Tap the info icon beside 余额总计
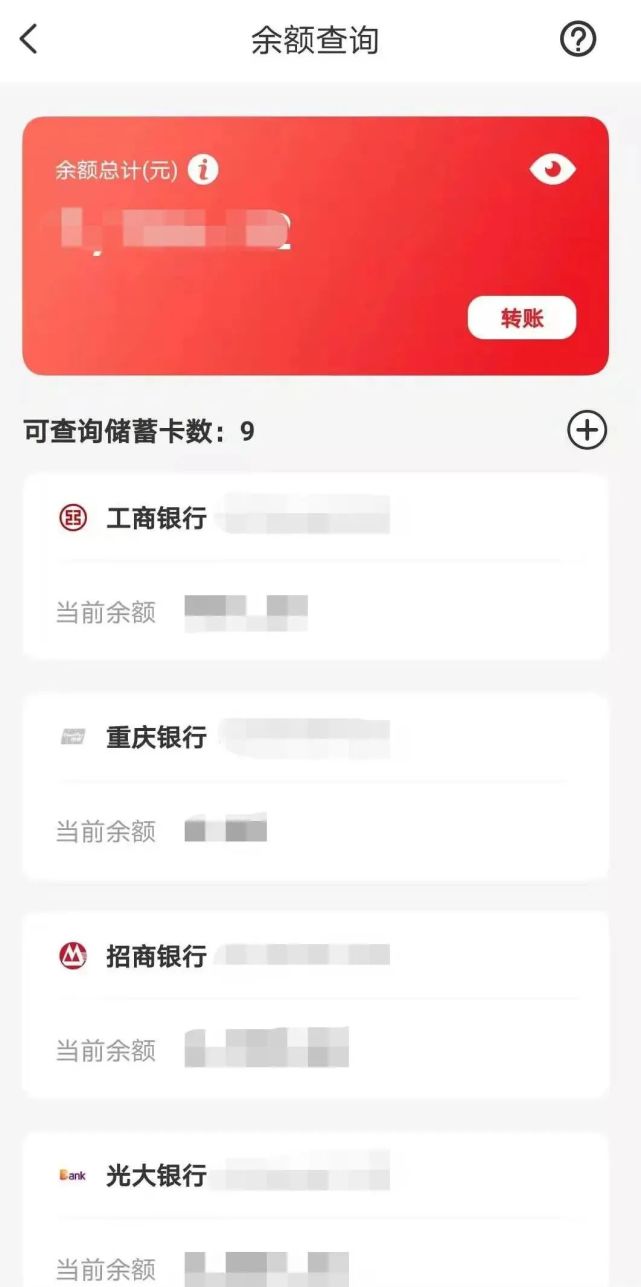The image size is (641, 1287). point(203,169)
